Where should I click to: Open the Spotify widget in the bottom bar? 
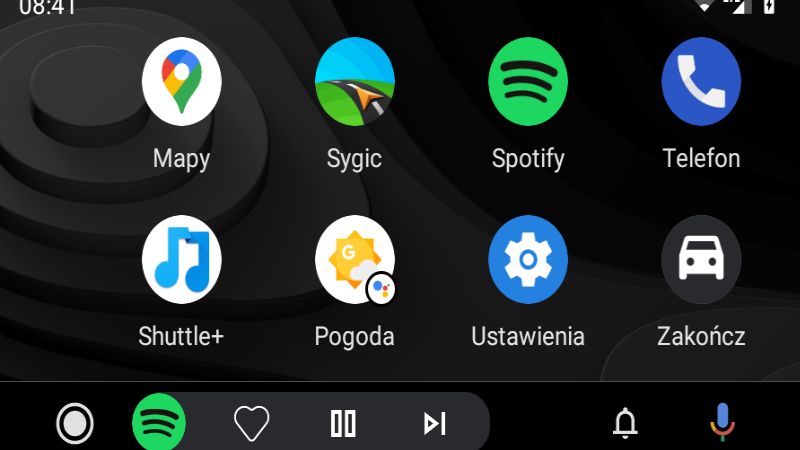pos(159,424)
